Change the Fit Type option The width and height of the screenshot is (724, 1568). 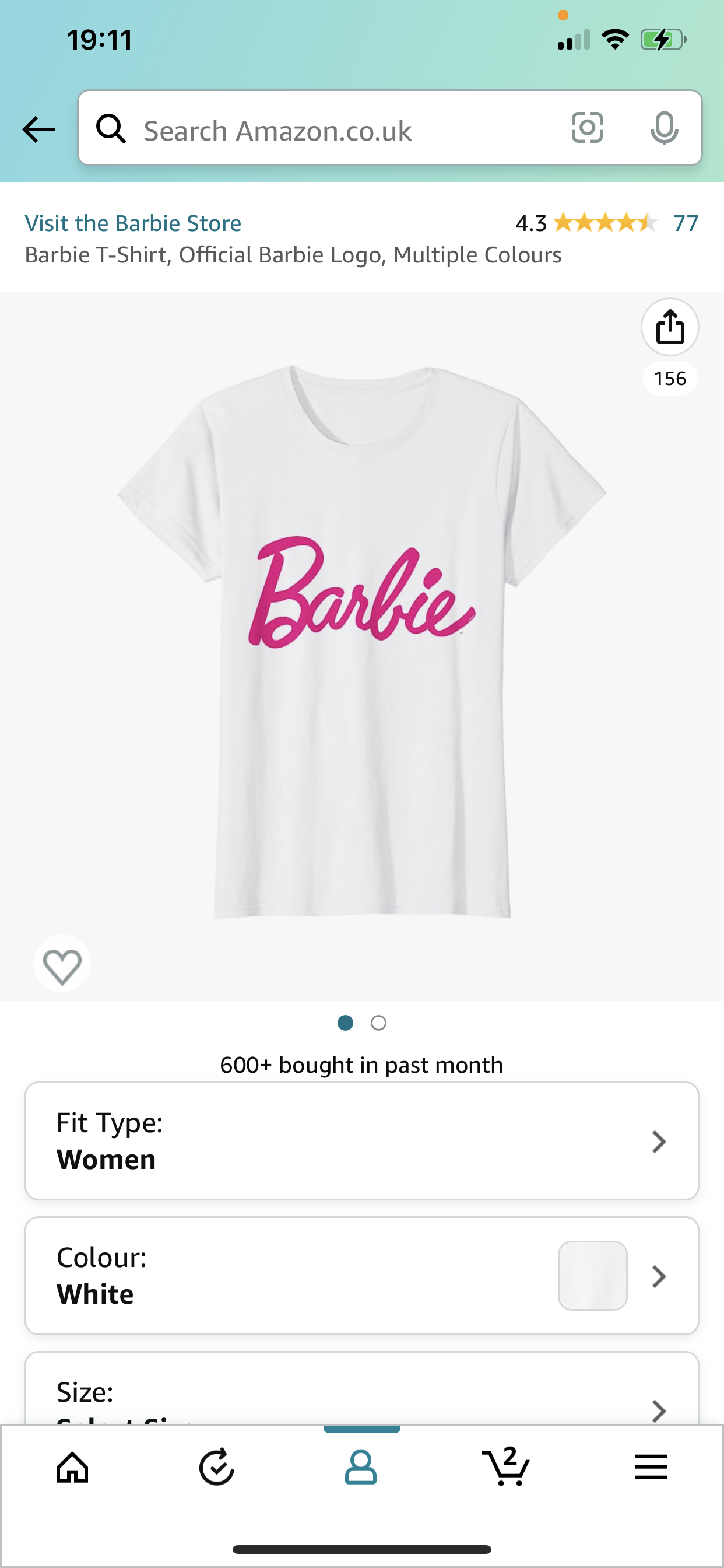361,1140
